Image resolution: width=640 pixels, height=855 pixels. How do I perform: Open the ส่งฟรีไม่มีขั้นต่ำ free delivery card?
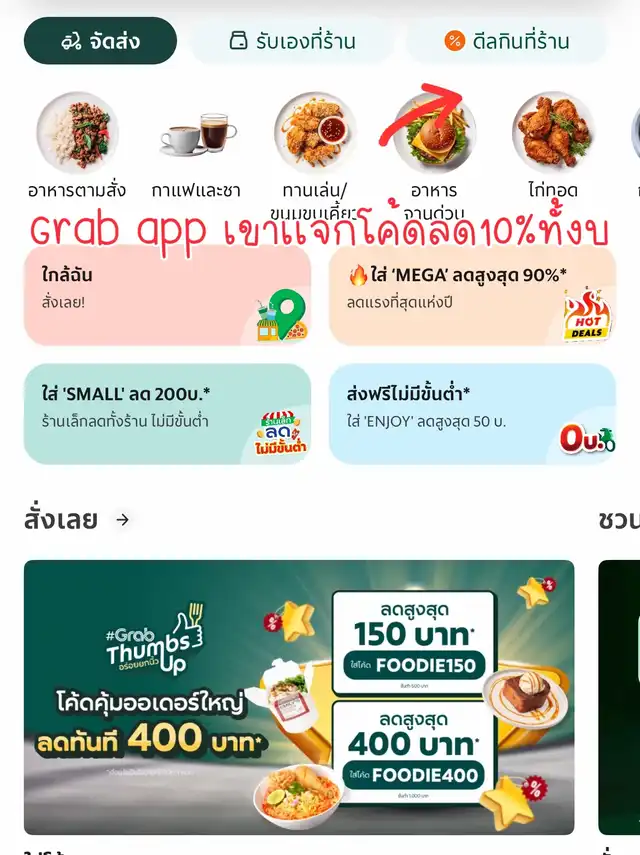tap(472, 414)
